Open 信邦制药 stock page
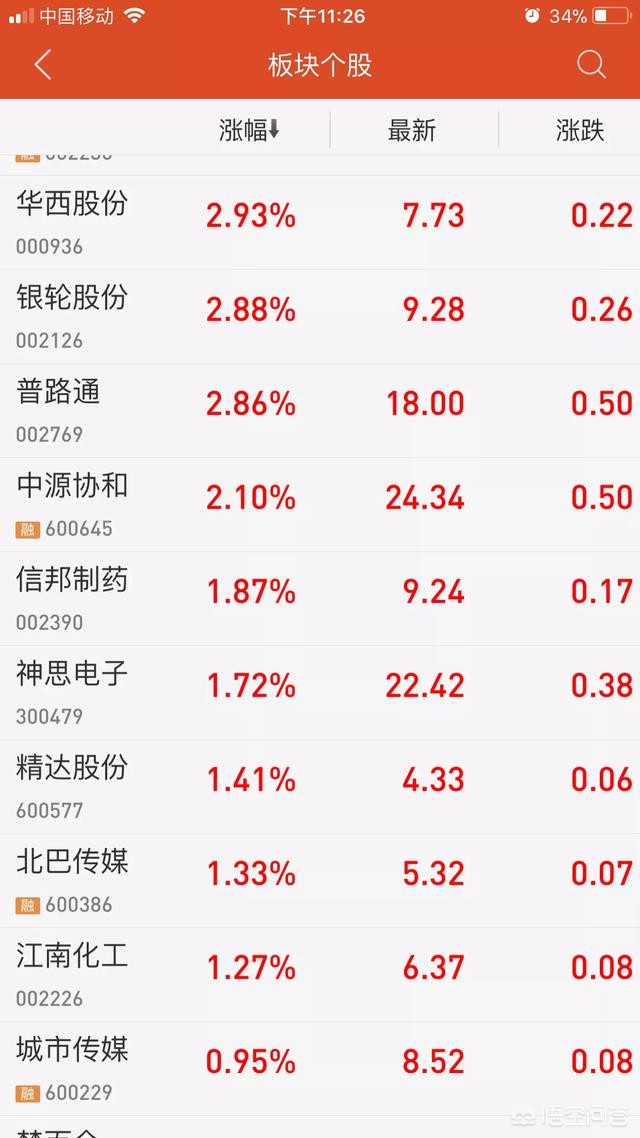The height and width of the screenshot is (1138, 640). [x=320, y=599]
